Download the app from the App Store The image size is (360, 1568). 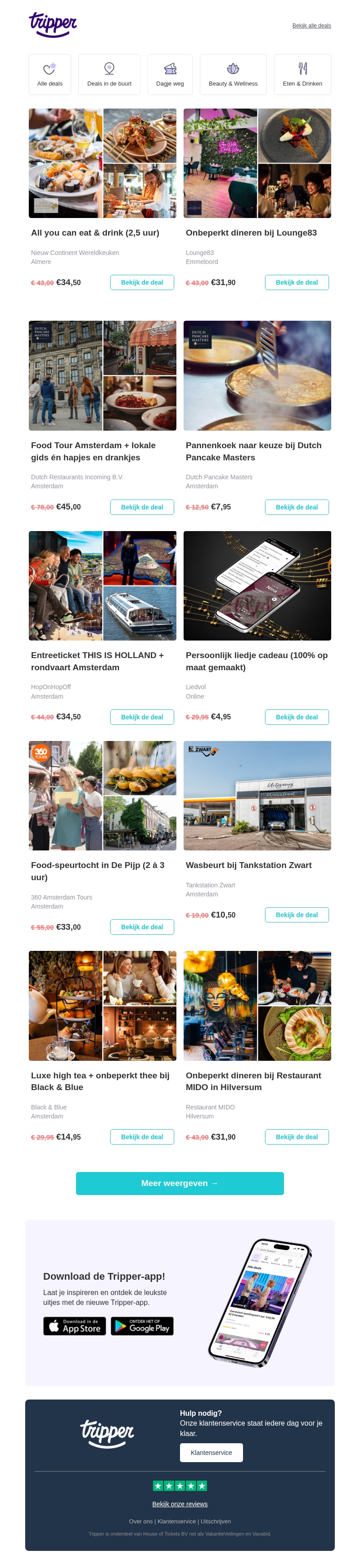click(x=74, y=1327)
